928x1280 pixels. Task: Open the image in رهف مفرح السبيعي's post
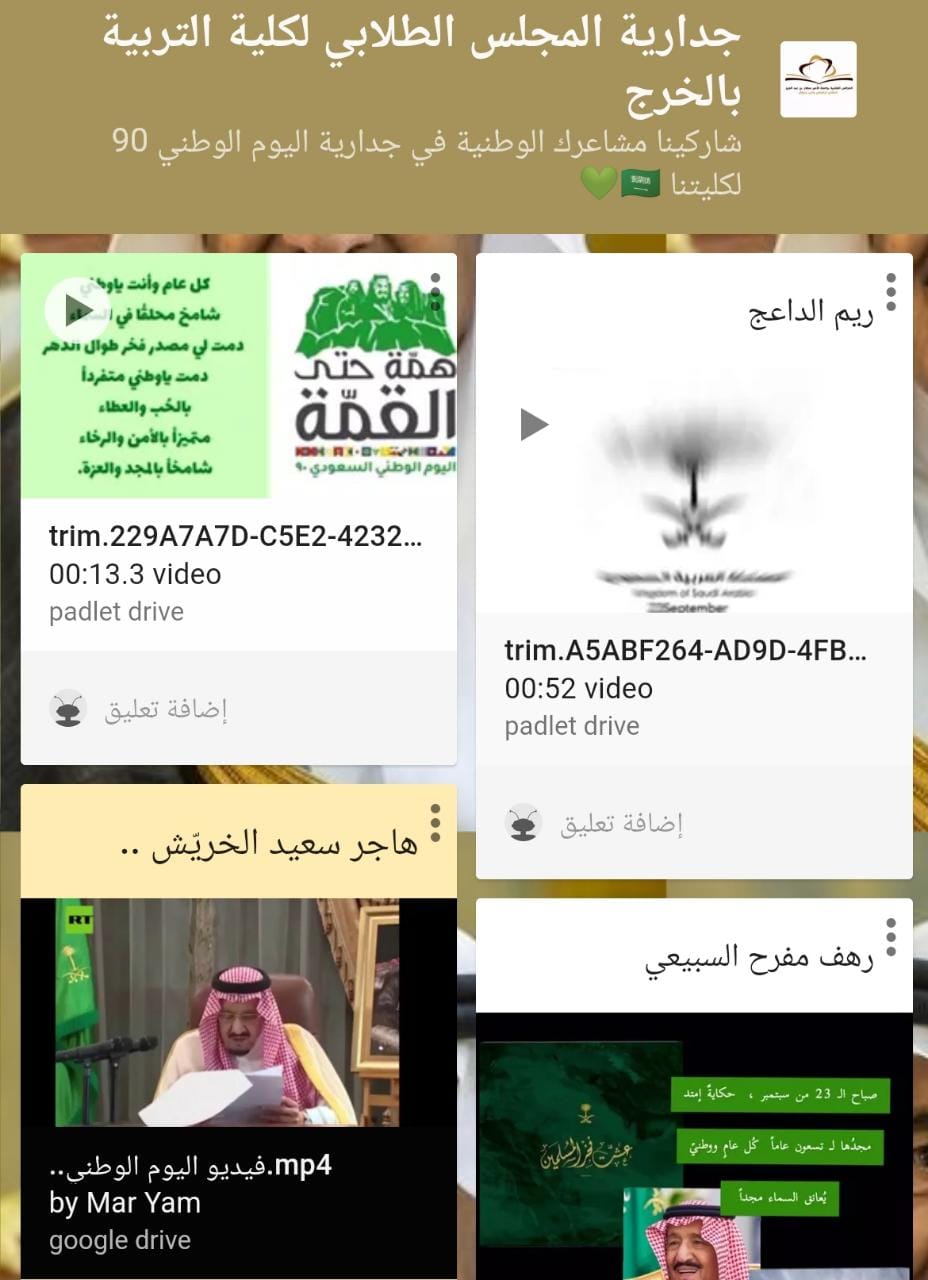694,1146
